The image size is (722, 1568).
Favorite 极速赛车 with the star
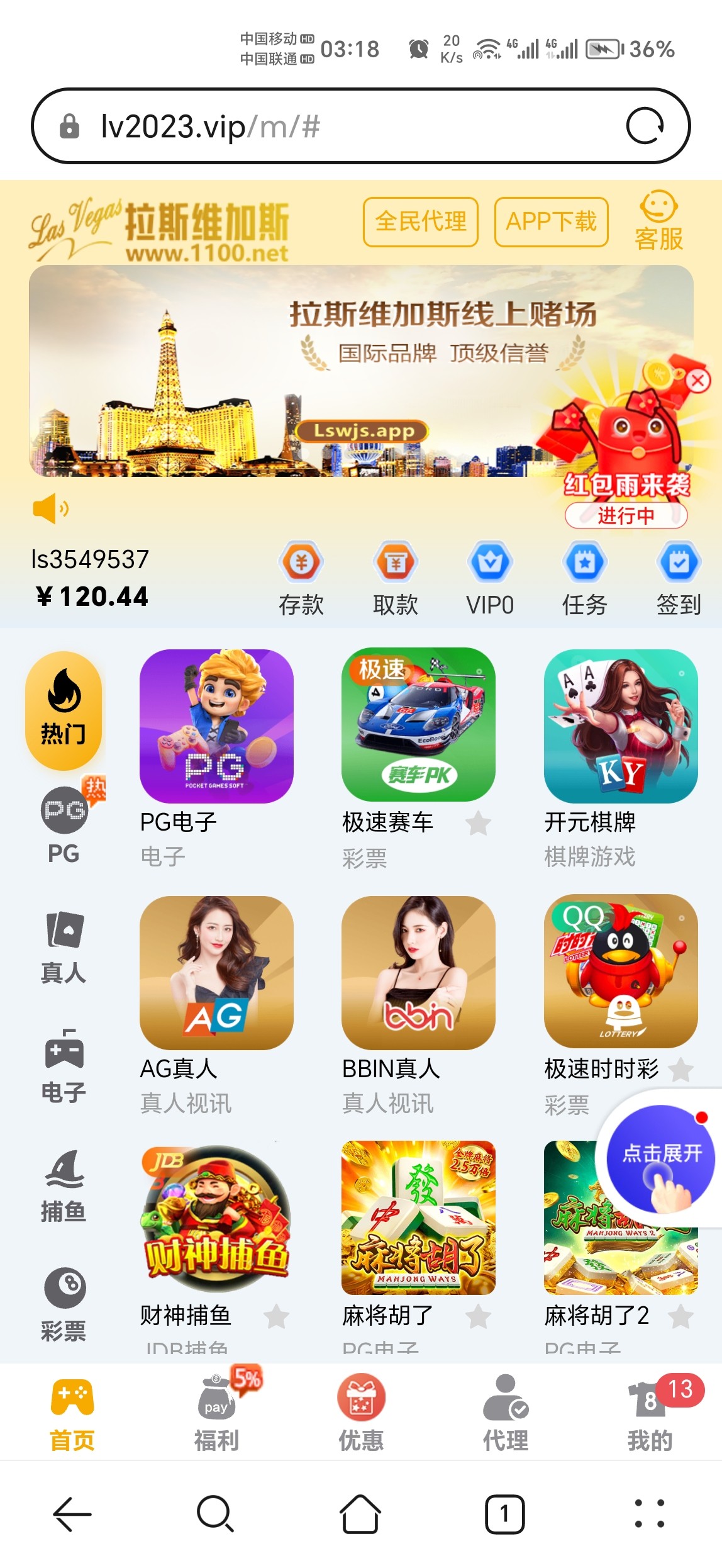478,823
